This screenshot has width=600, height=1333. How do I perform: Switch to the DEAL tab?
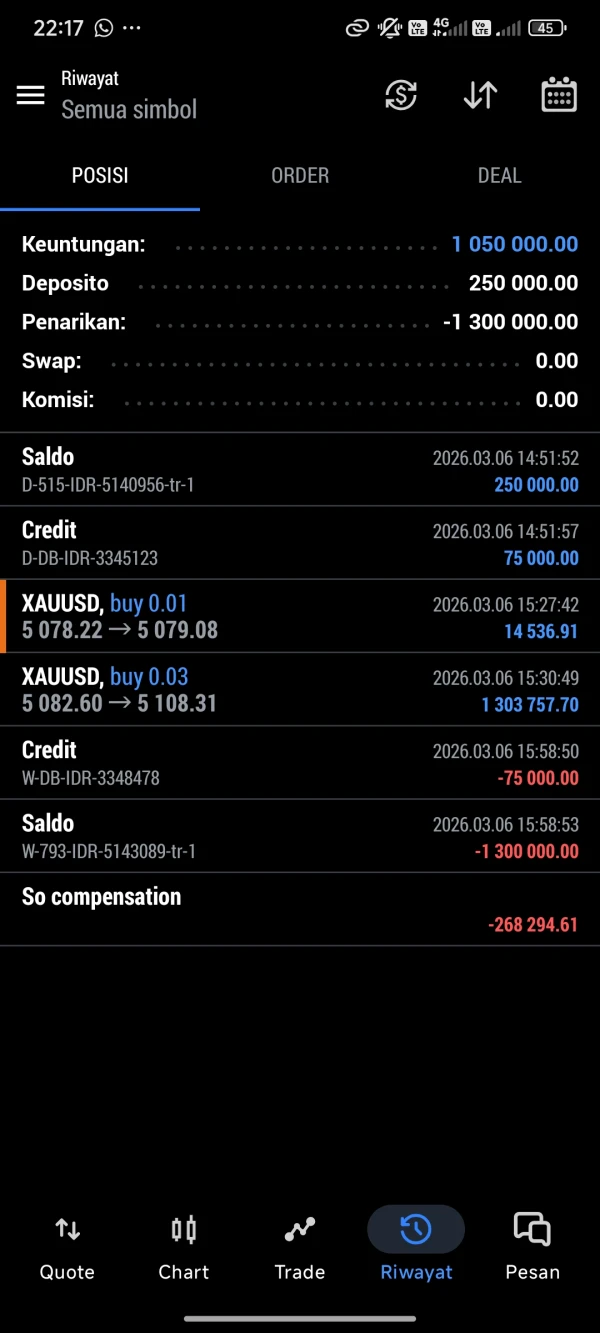(499, 176)
